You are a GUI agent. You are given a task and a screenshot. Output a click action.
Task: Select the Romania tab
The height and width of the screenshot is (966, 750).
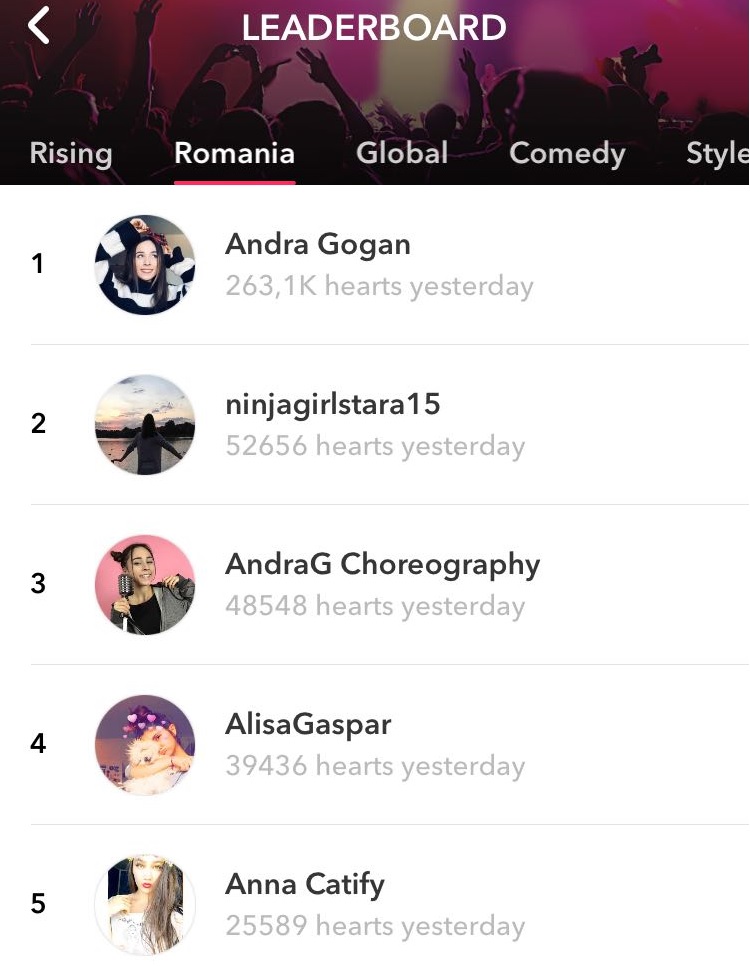click(x=234, y=153)
